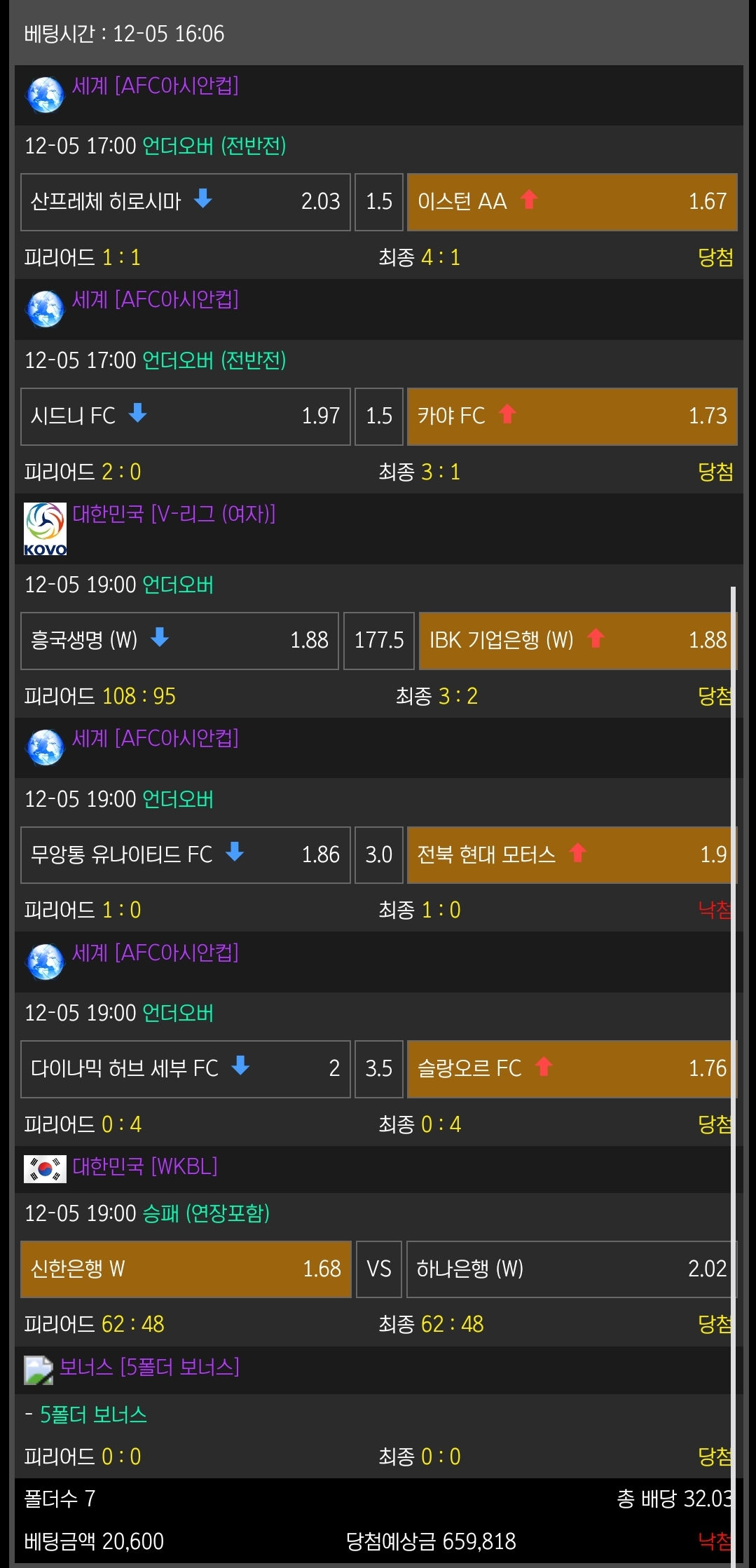Select the 신한은행 W win option
The width and height of the screenshot is (756, 1568).
click(185, 1269)
